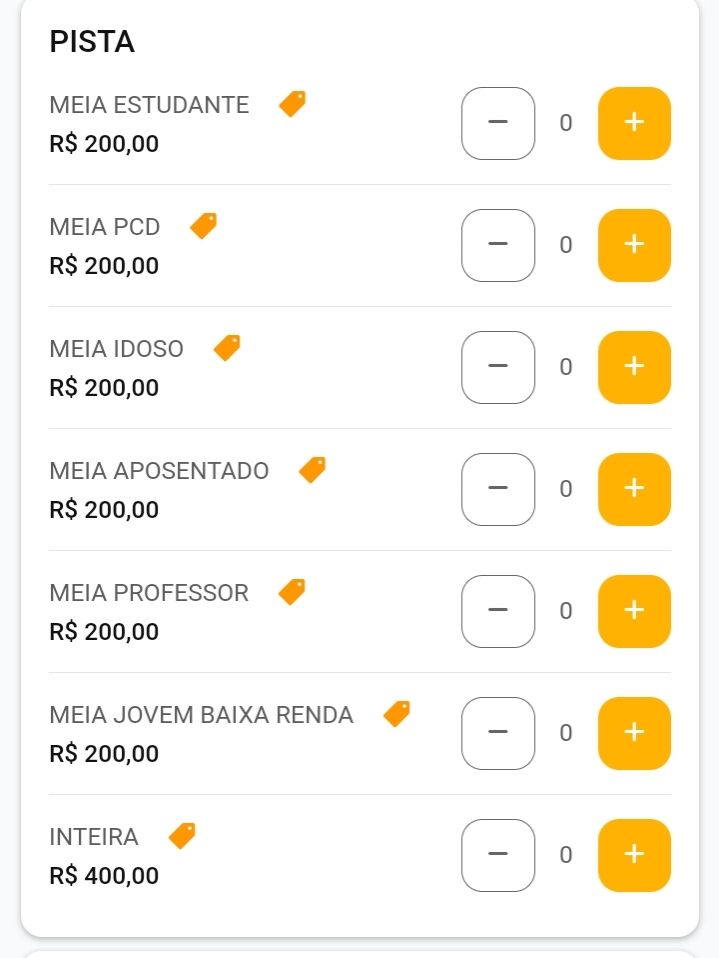This screenshot has width=719, height=958.
Task: Decrease INTEIRA ticket quantity
Action: tap(498, 855)
